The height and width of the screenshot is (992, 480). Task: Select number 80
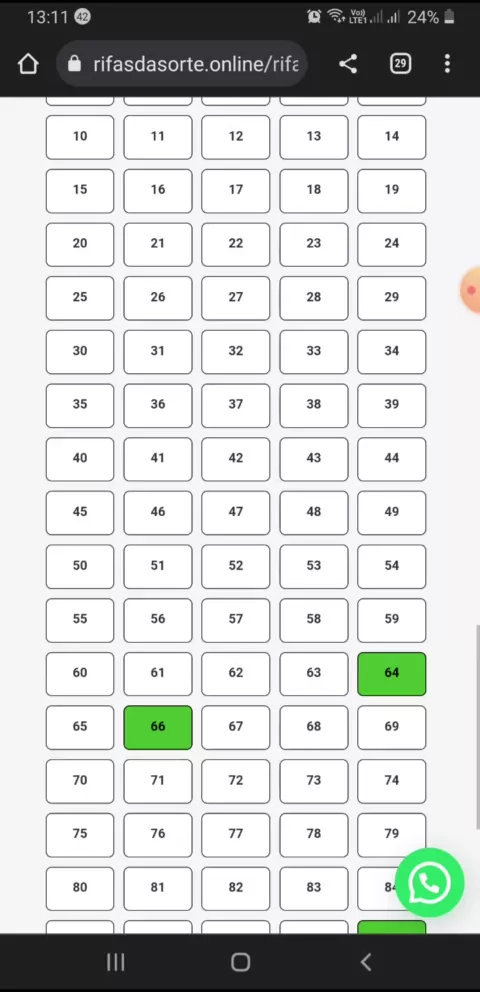tap(80, 888)
